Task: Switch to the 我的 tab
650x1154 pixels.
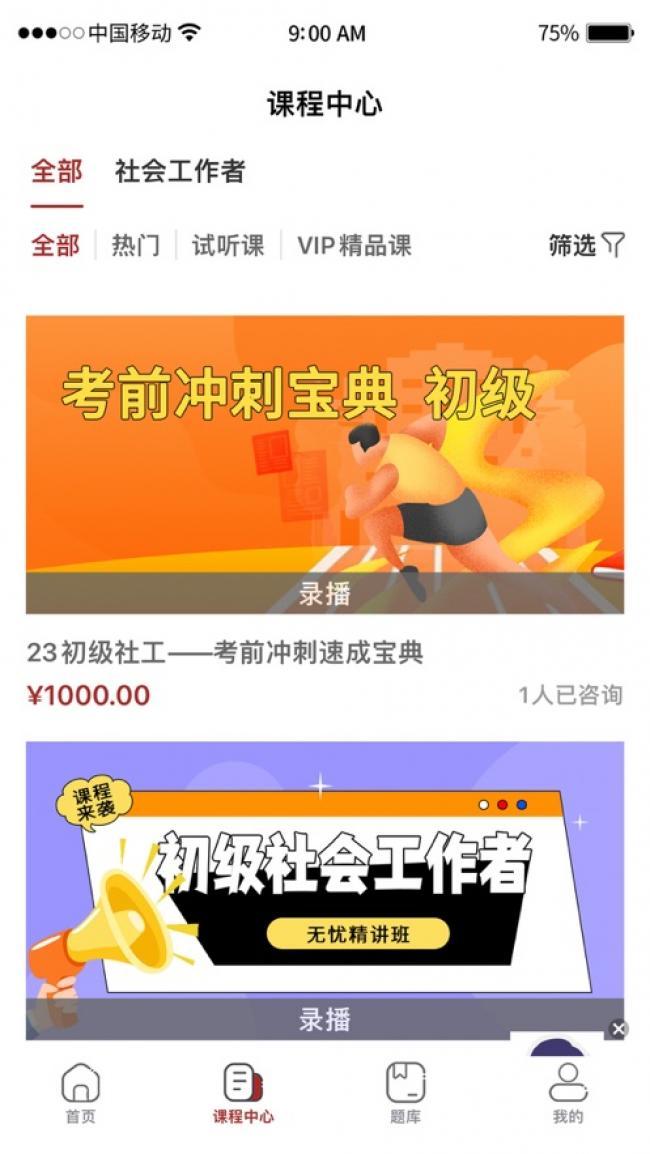Action: tap(567, 1094)
